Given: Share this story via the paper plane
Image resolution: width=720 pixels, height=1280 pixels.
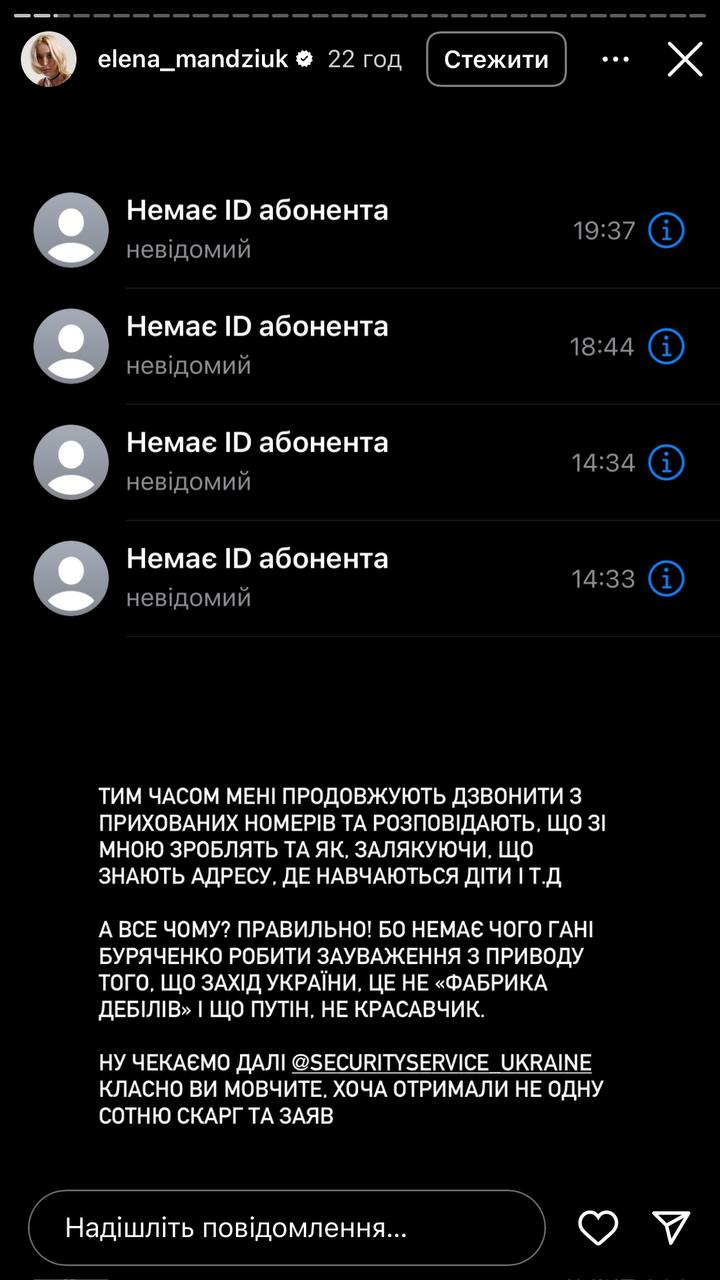Looking at the screenshot, I should point(671,1227).
